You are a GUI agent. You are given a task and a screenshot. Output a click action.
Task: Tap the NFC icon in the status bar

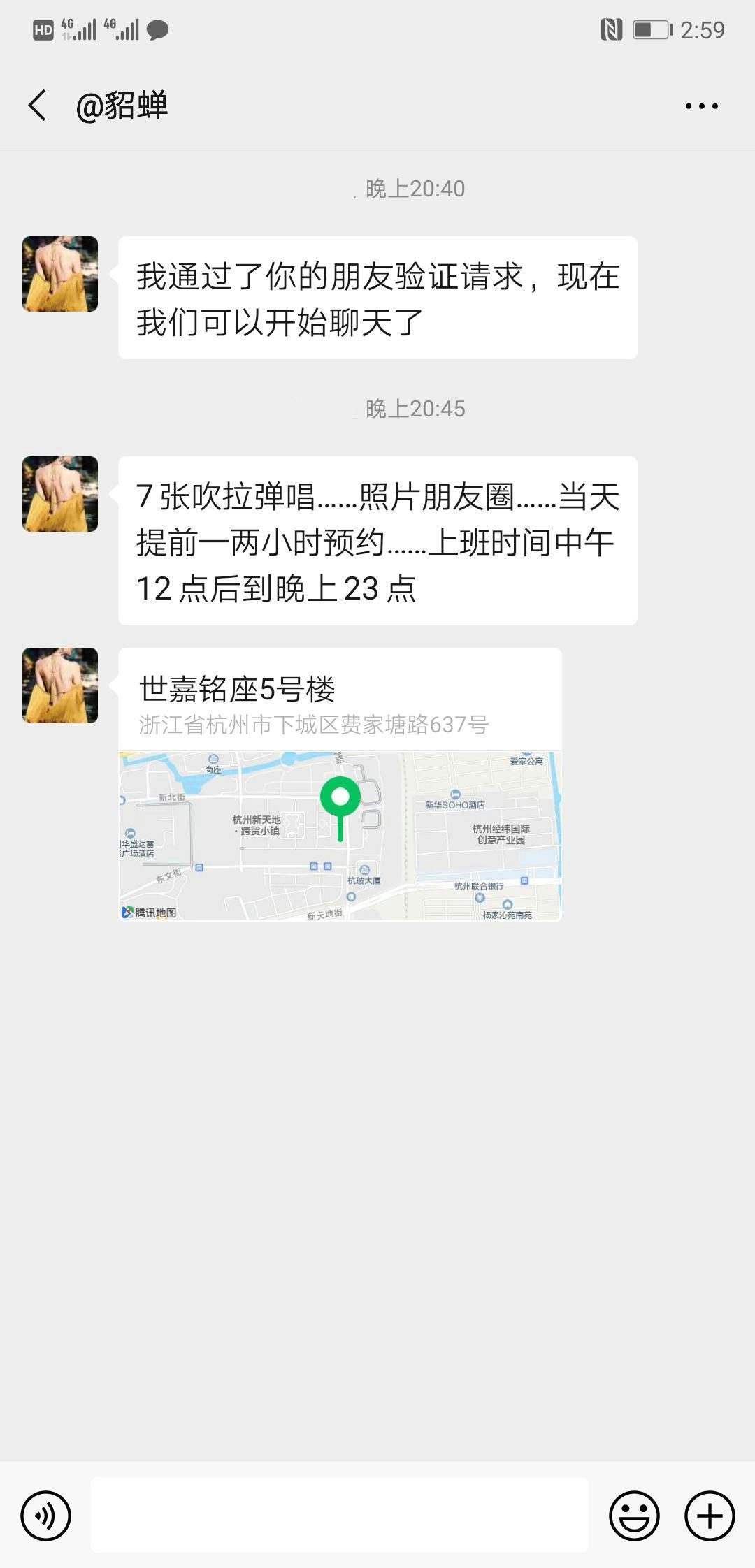point(610,30)
